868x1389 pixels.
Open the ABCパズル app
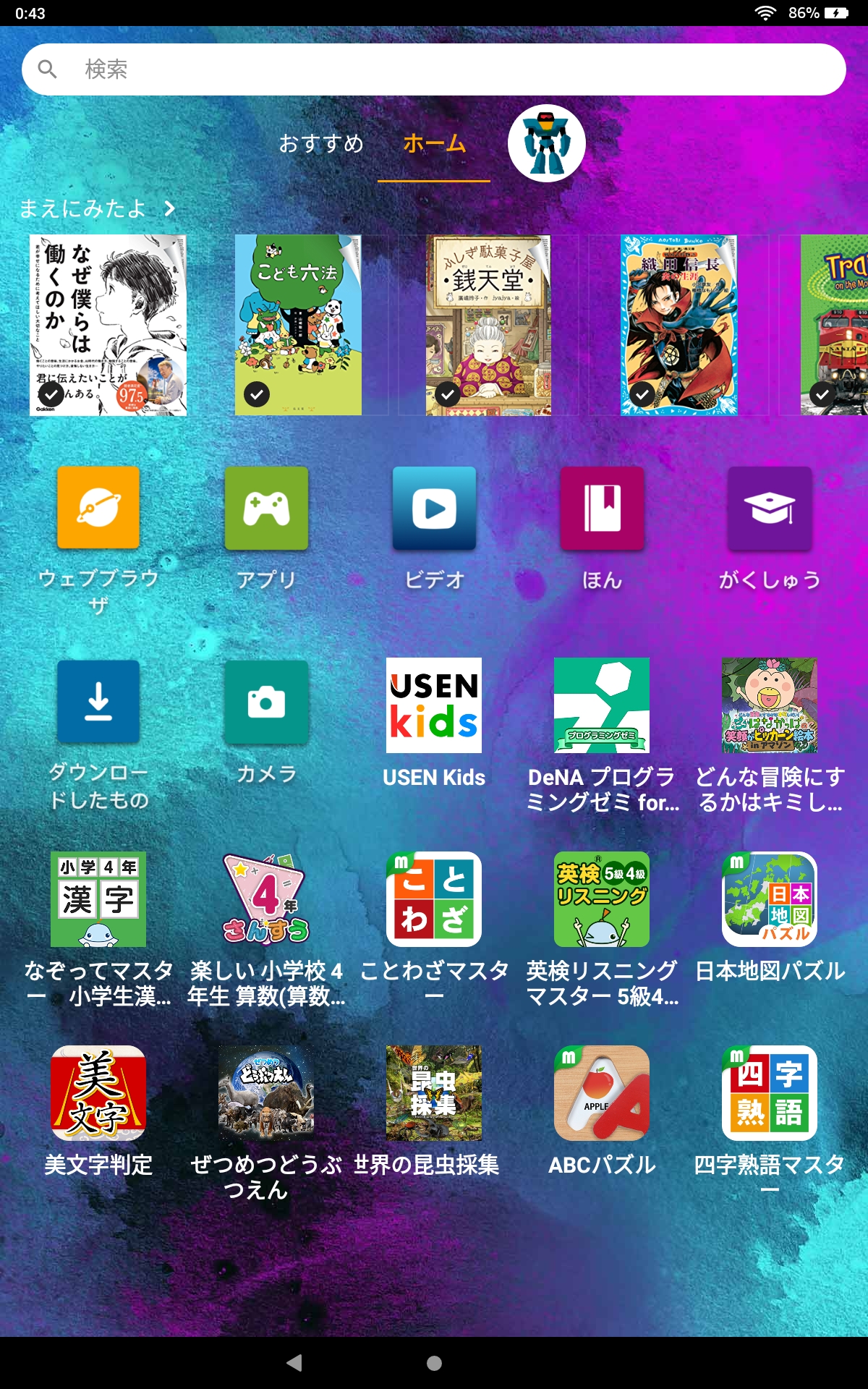point(602,1093)
